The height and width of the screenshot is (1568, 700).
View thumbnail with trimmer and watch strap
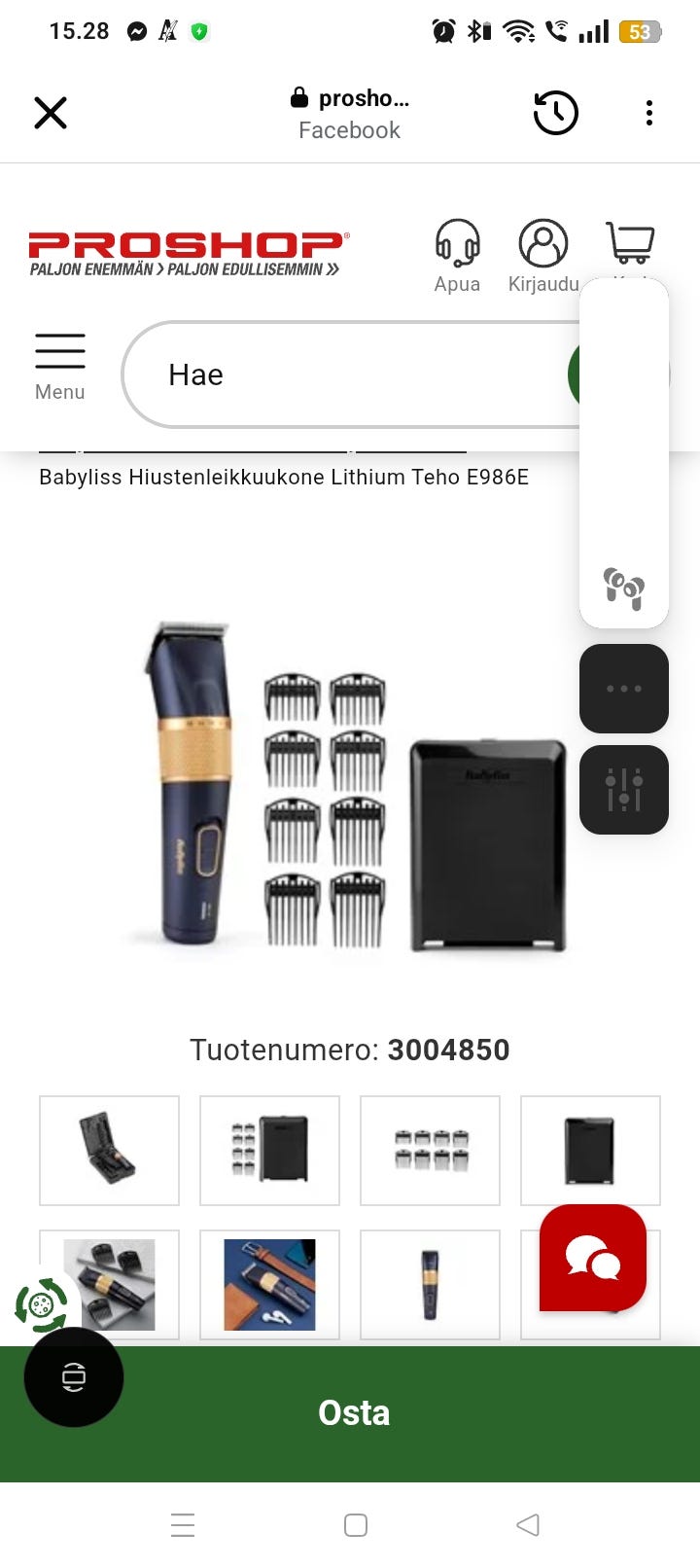point(269,1284)
